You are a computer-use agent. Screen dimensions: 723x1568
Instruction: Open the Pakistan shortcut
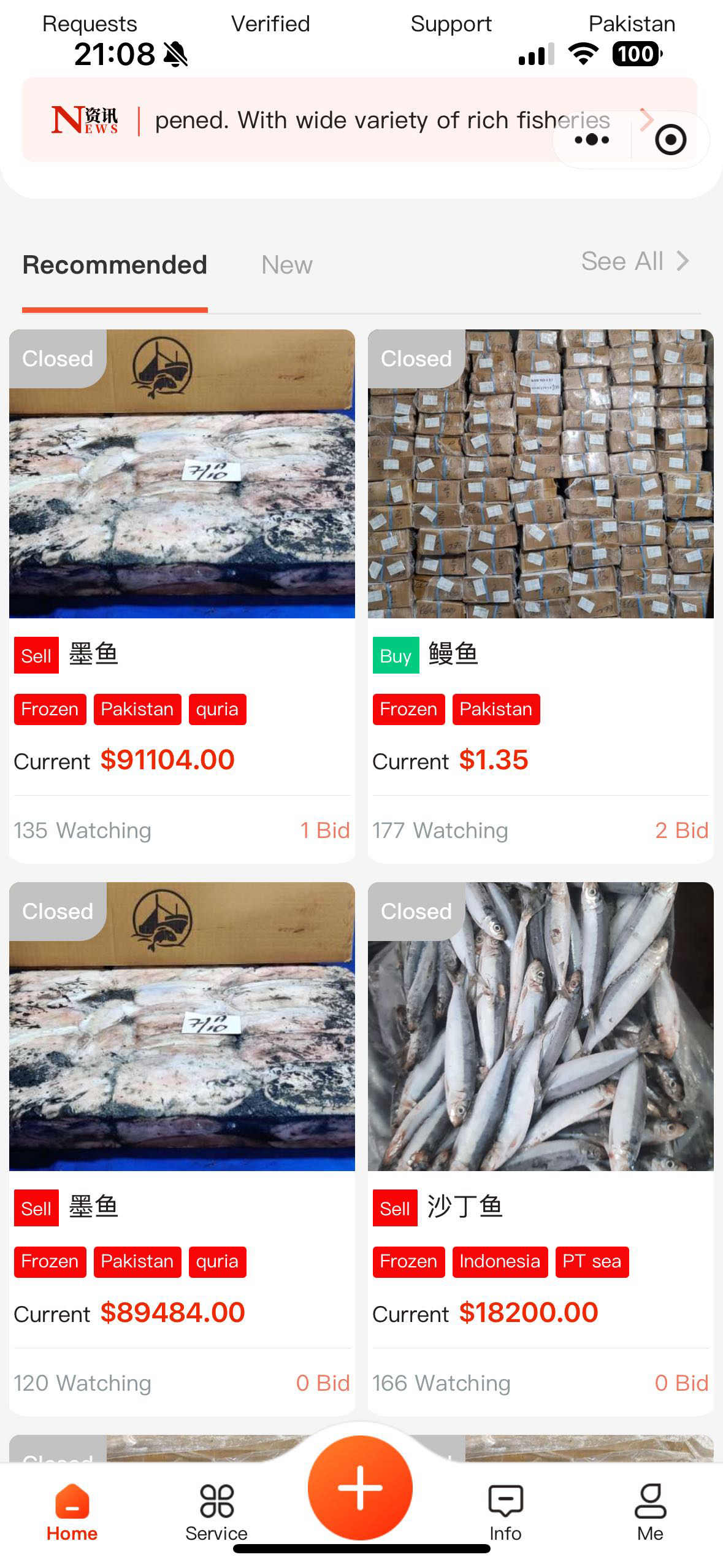(632, 25)
